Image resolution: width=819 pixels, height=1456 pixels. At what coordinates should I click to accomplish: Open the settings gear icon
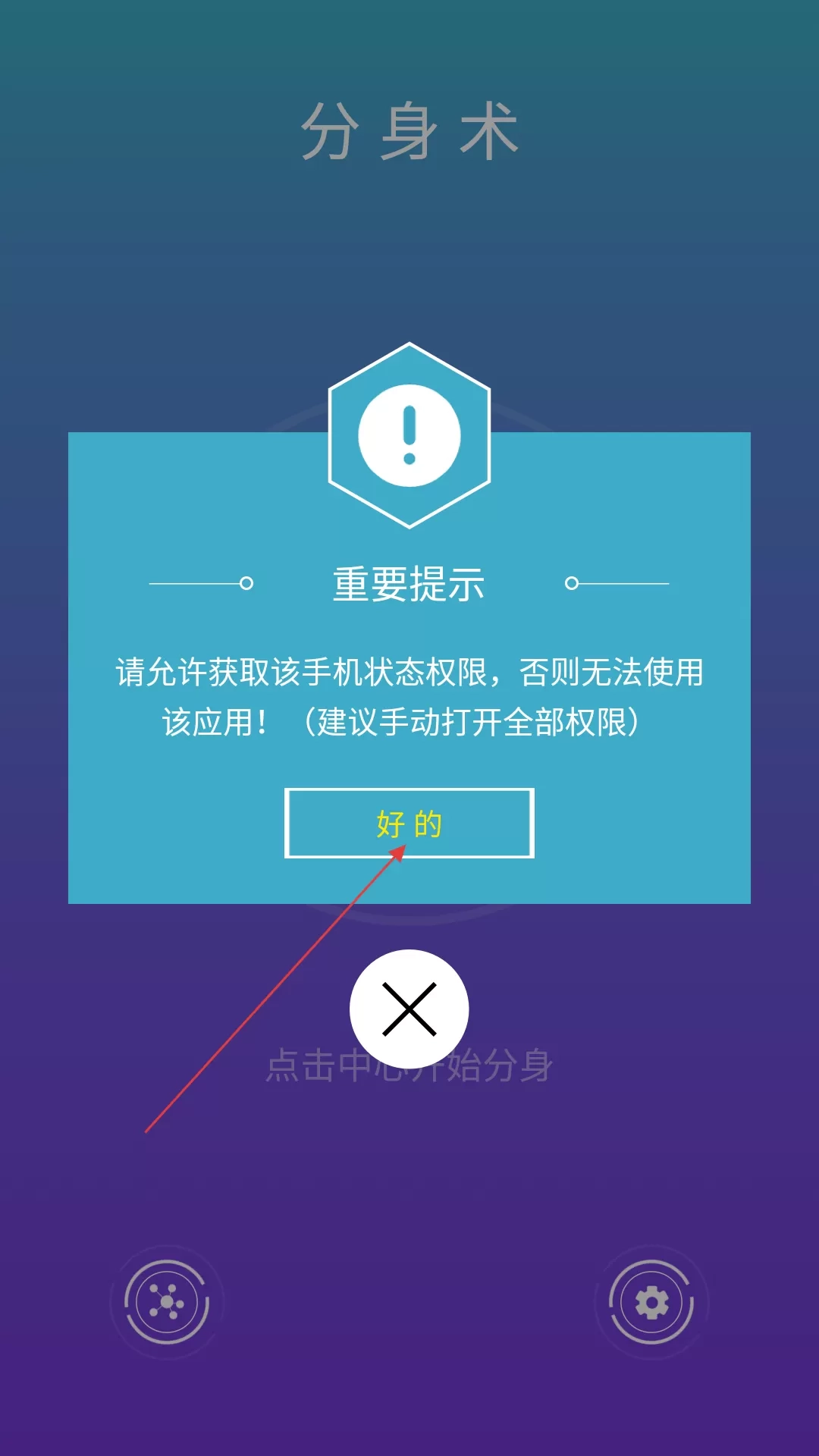coord(651,1303)
